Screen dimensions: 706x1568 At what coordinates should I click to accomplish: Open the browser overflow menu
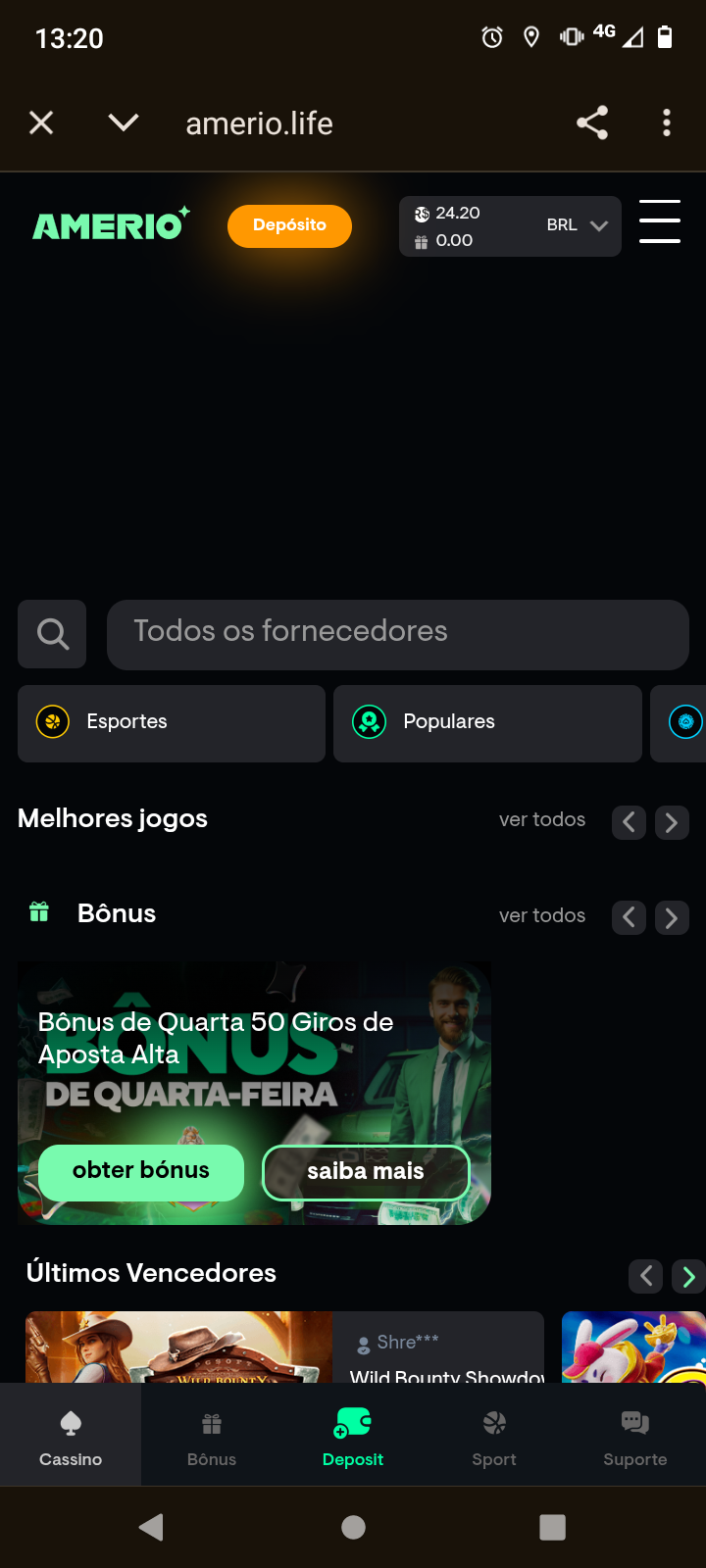pos(667,122)
